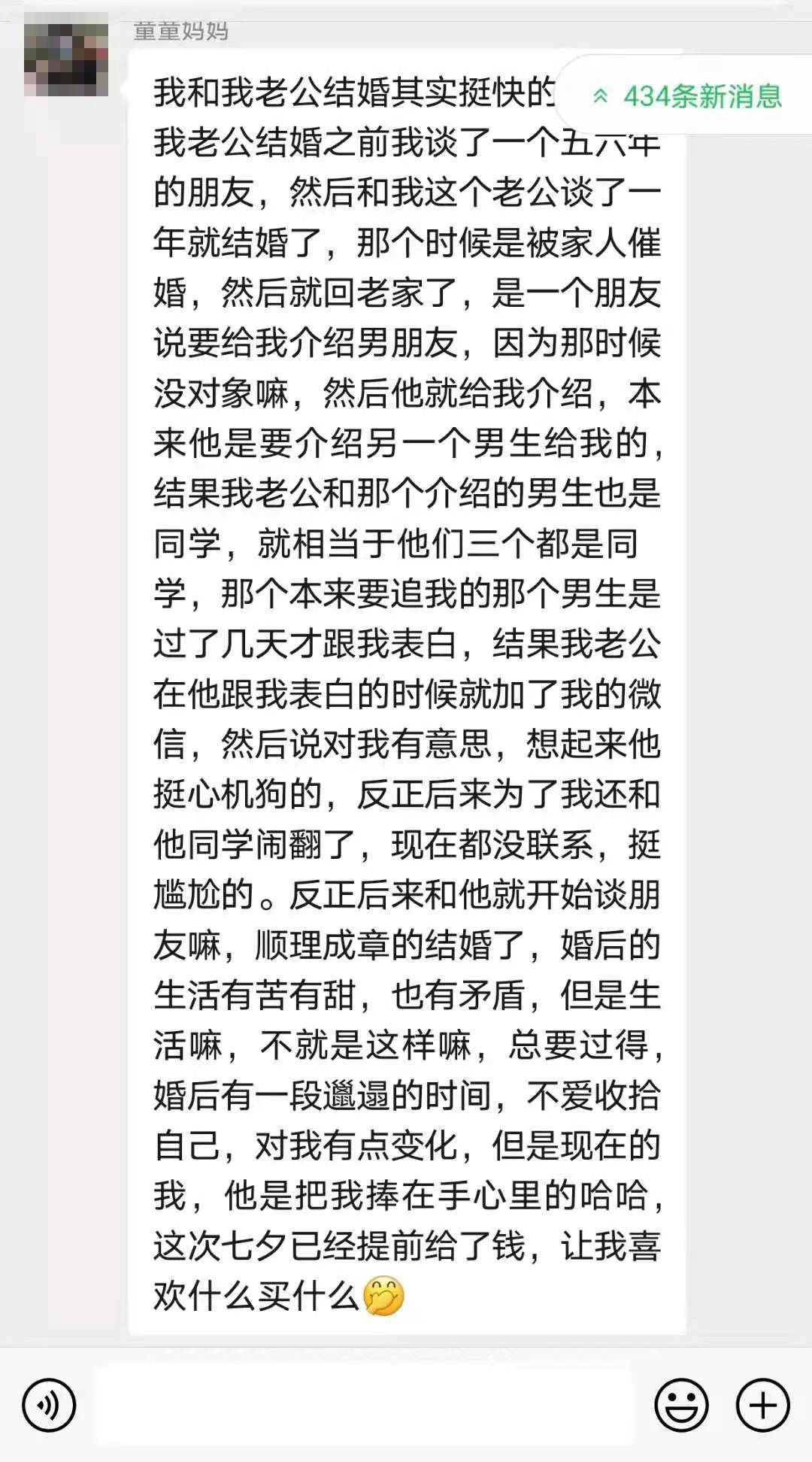Switch to voice message input
The width and height of the screenshot is (812, 1462).
point(49,1405)
